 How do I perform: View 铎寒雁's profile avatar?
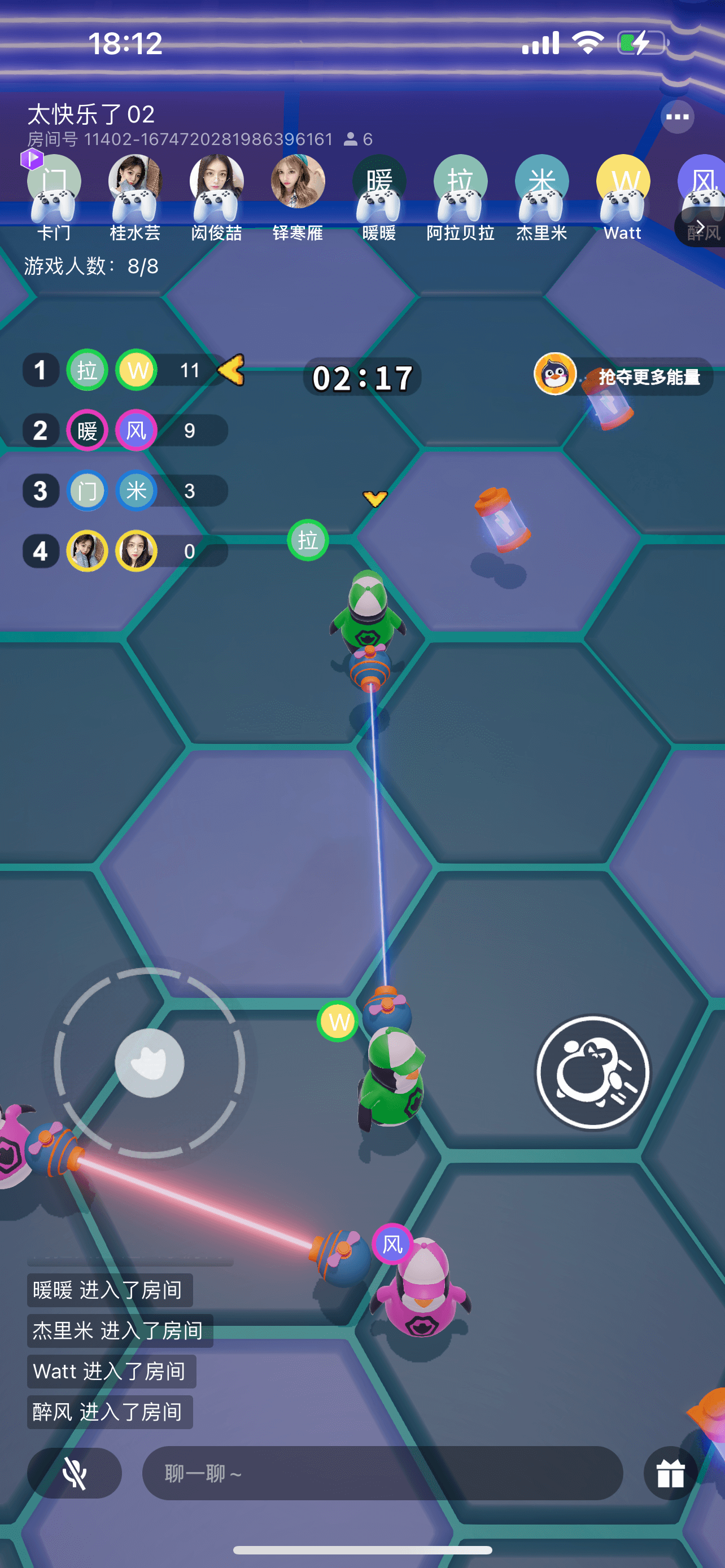point(298,182)
